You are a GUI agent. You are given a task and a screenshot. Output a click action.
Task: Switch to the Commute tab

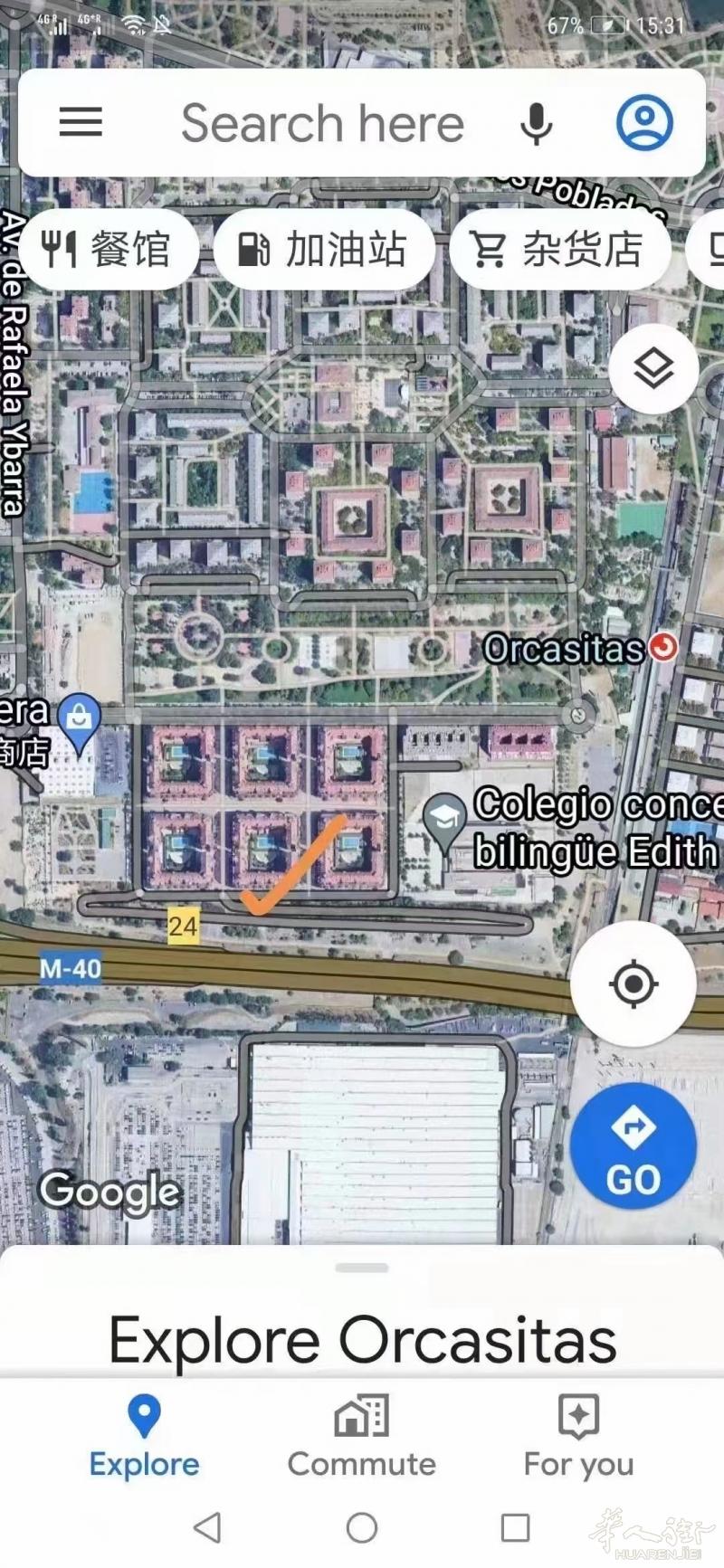point(361,1436)
